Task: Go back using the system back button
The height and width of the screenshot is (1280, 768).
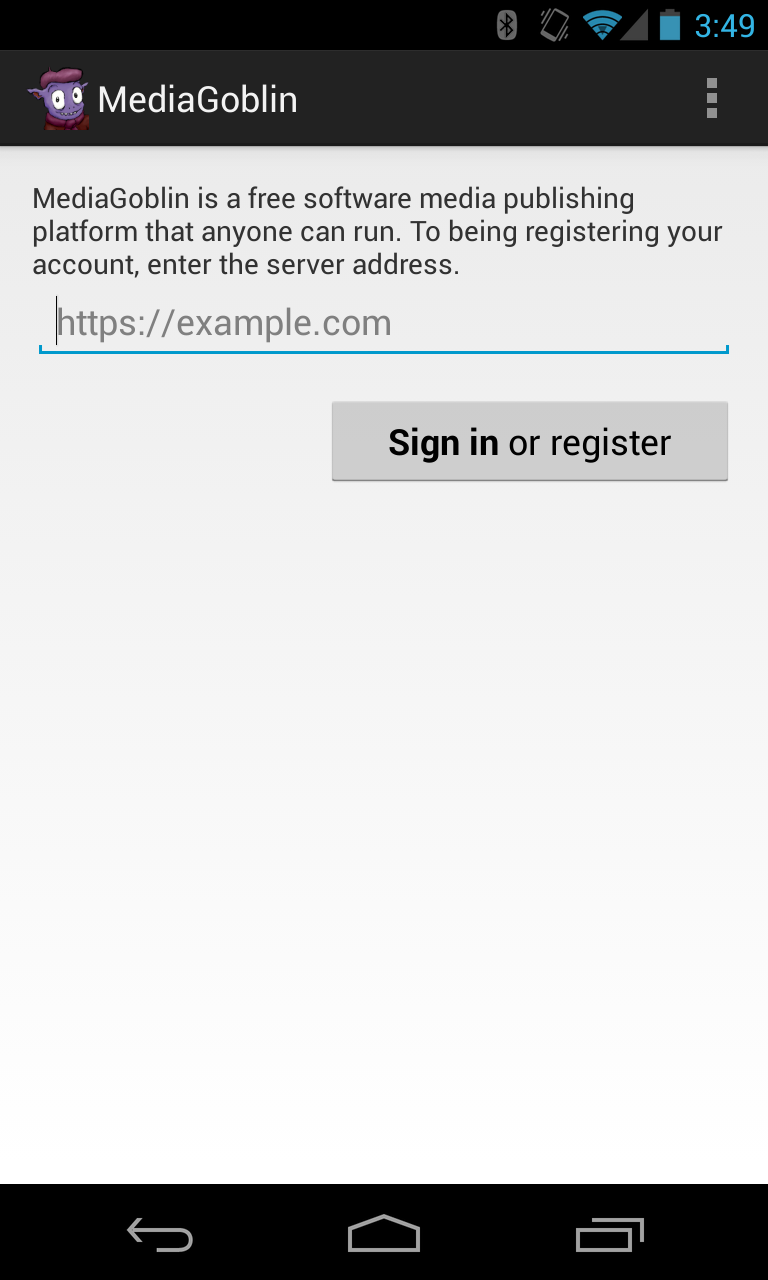Action: point(160,1236)
